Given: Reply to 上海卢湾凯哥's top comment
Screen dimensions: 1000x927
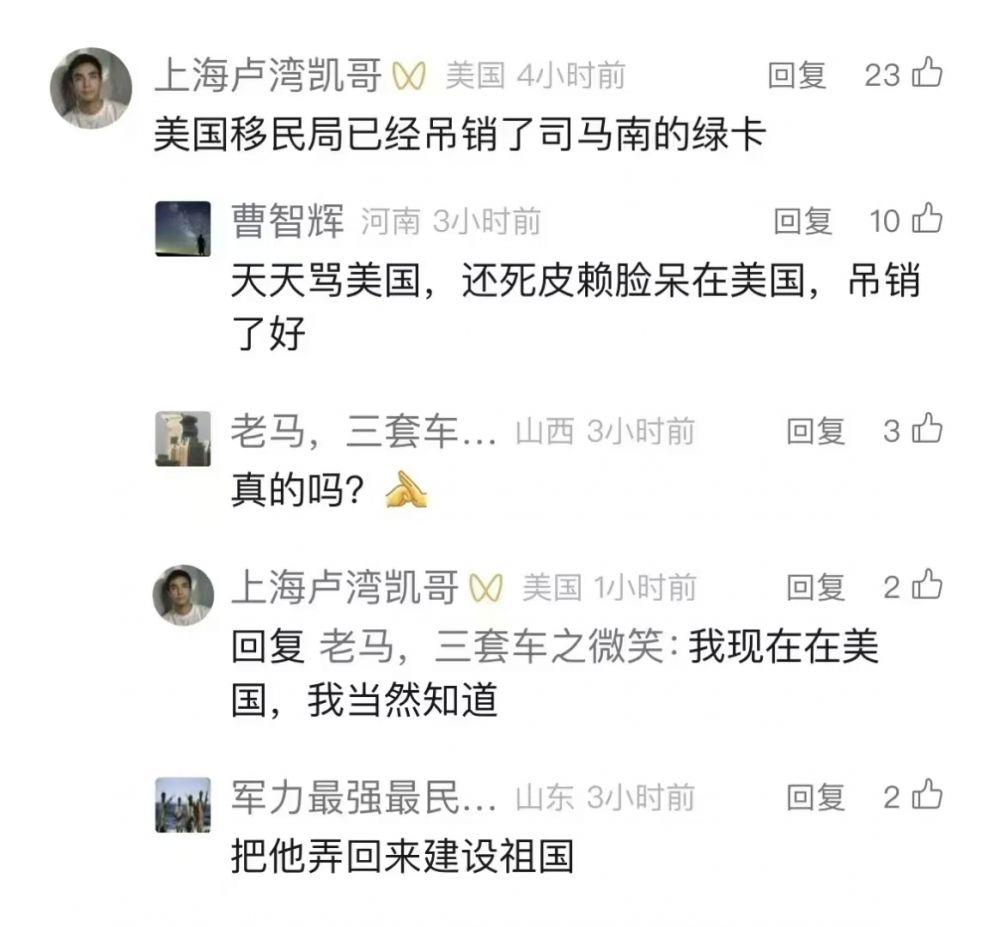Looking at the screenshot, I should click(x=797, y=75).
